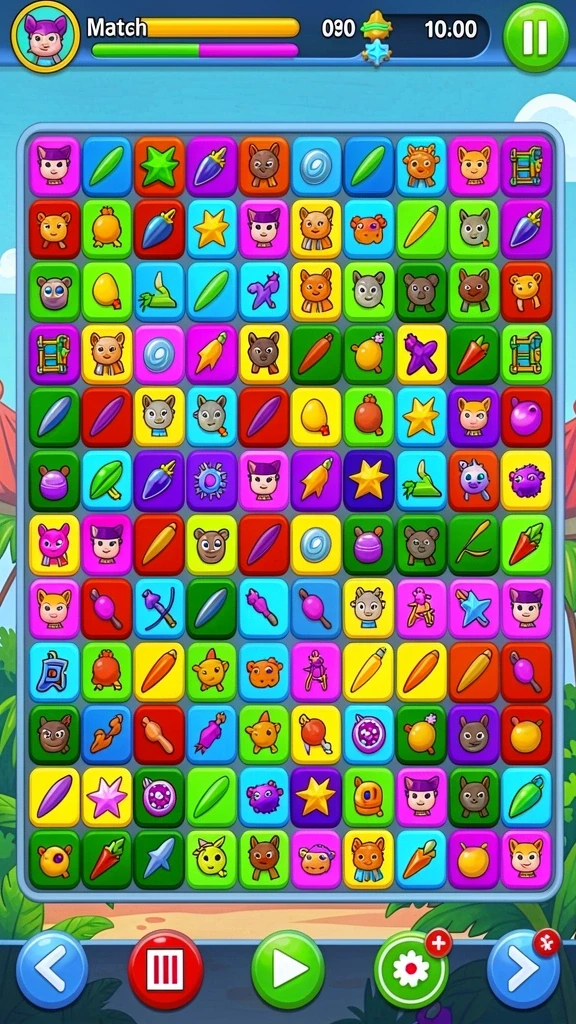
Task: Pause the game with the green button
Action: point(535,38)
